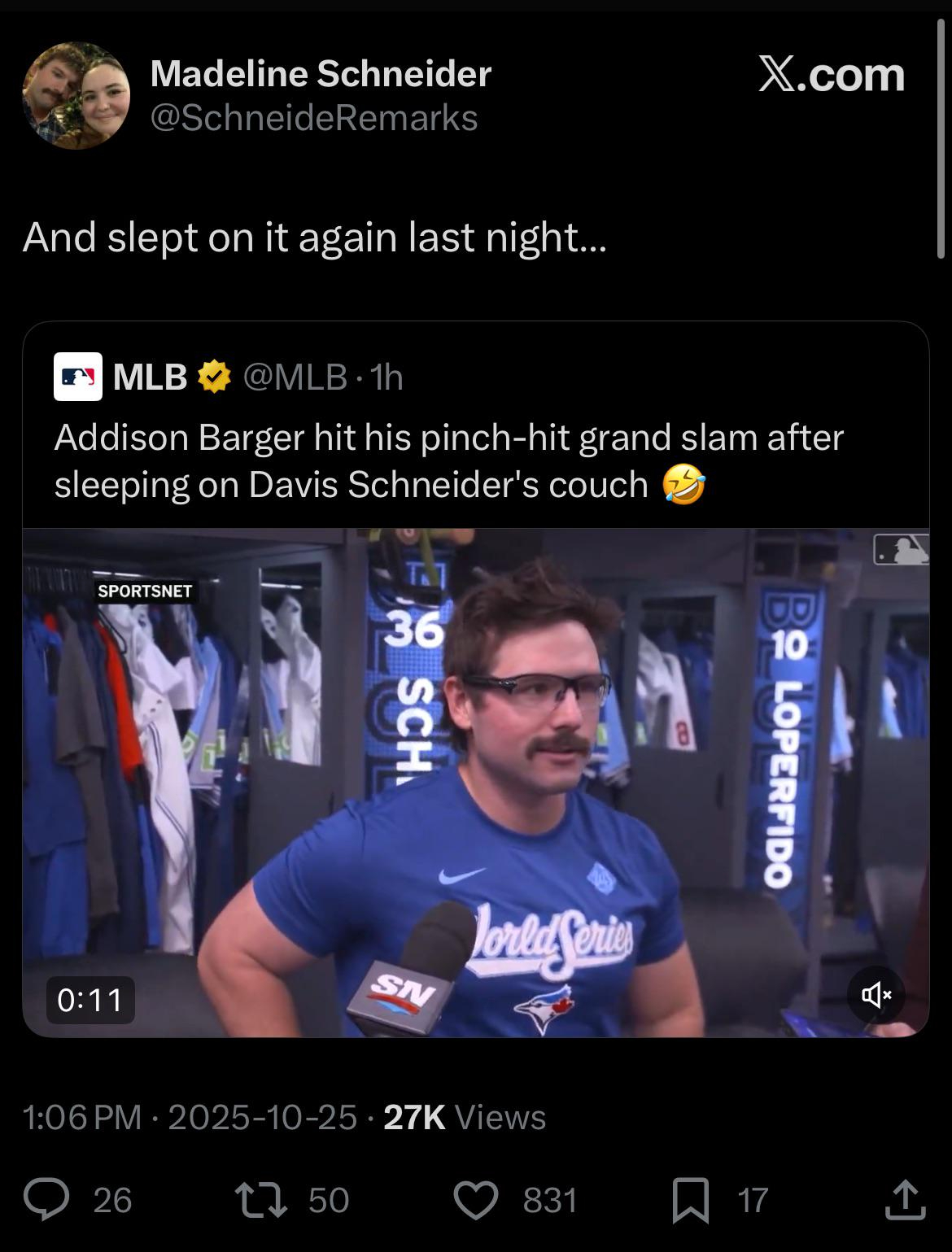Reply to Madeline's post
Viewport: 952px width, 1252px height.
[46, 1200]
